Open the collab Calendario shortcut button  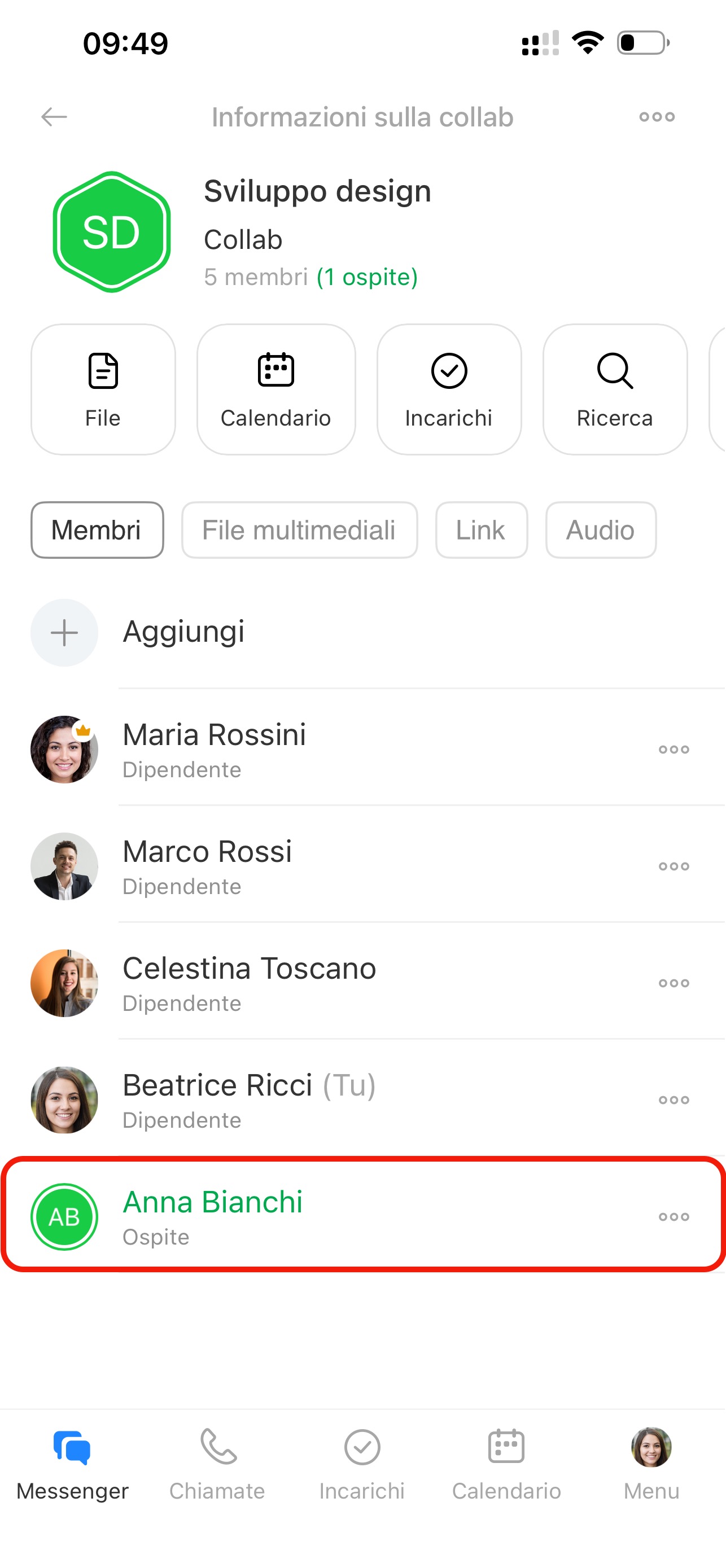(x=276, y=389)
